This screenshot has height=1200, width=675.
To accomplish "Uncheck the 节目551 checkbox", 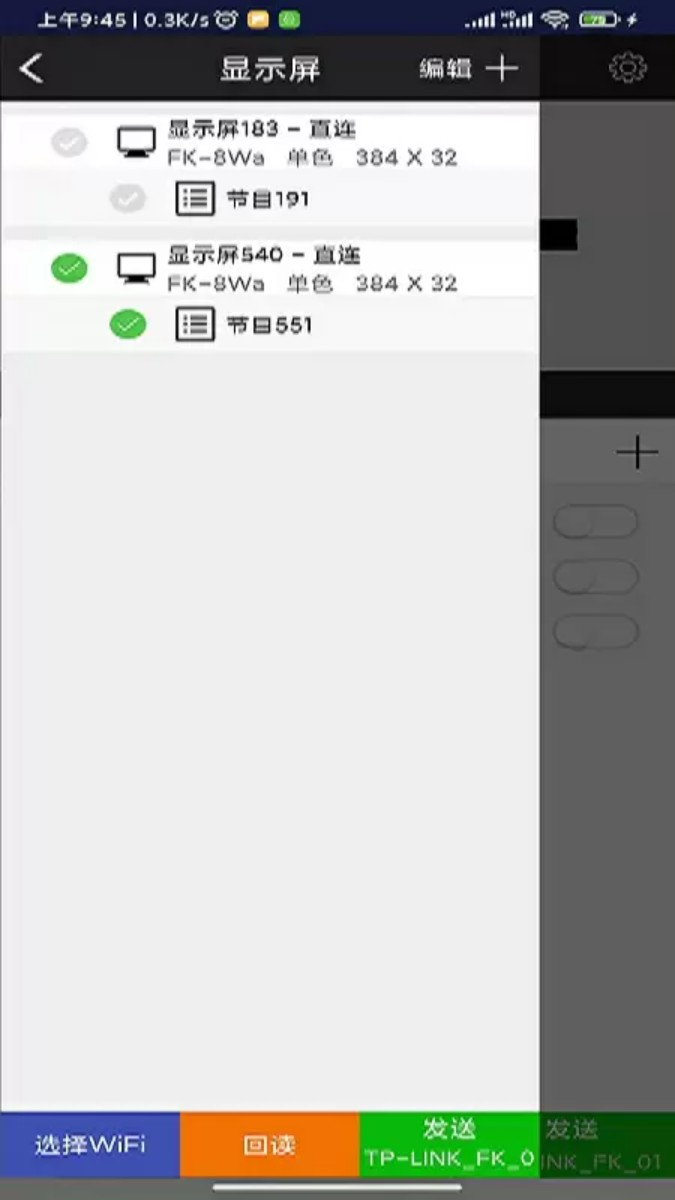I will tap(127, 325).
